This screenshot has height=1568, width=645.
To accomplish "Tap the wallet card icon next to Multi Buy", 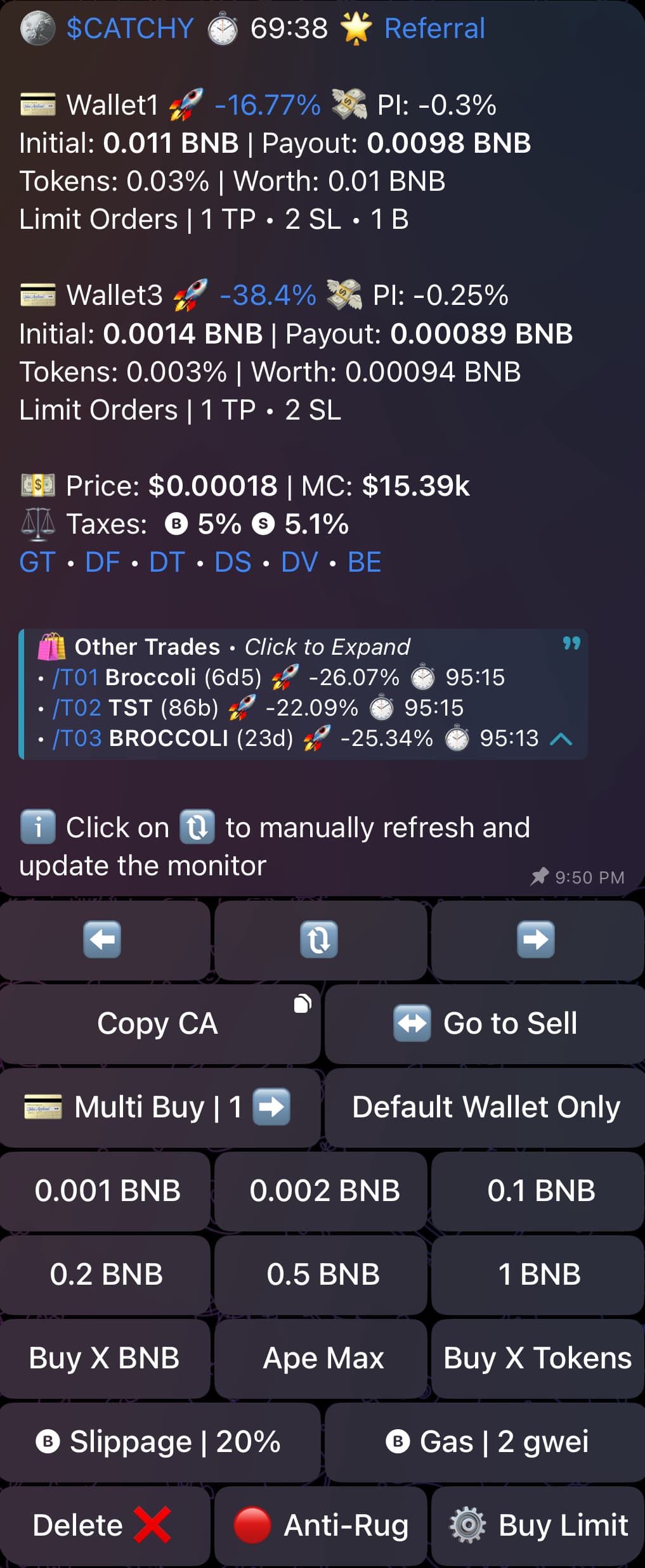I will [x=42, y=1107].
